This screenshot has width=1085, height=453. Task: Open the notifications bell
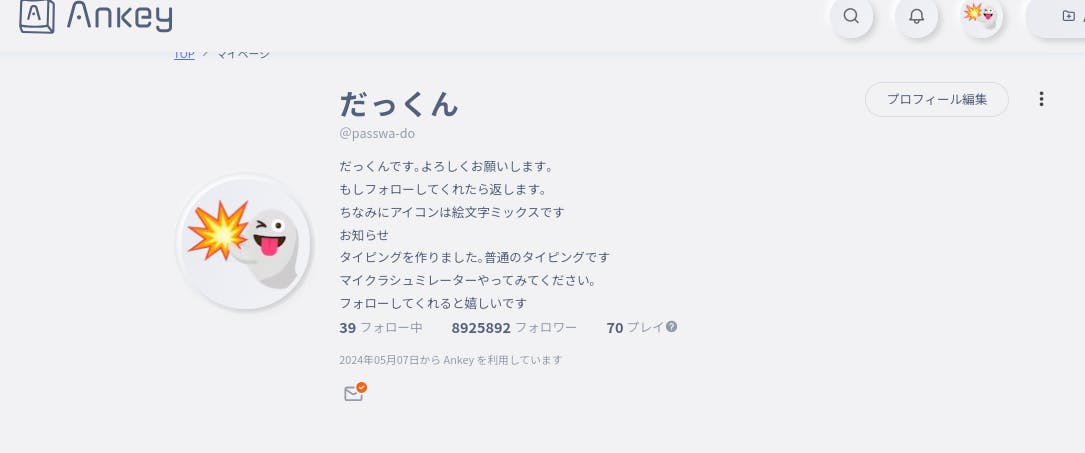[916, 16]
